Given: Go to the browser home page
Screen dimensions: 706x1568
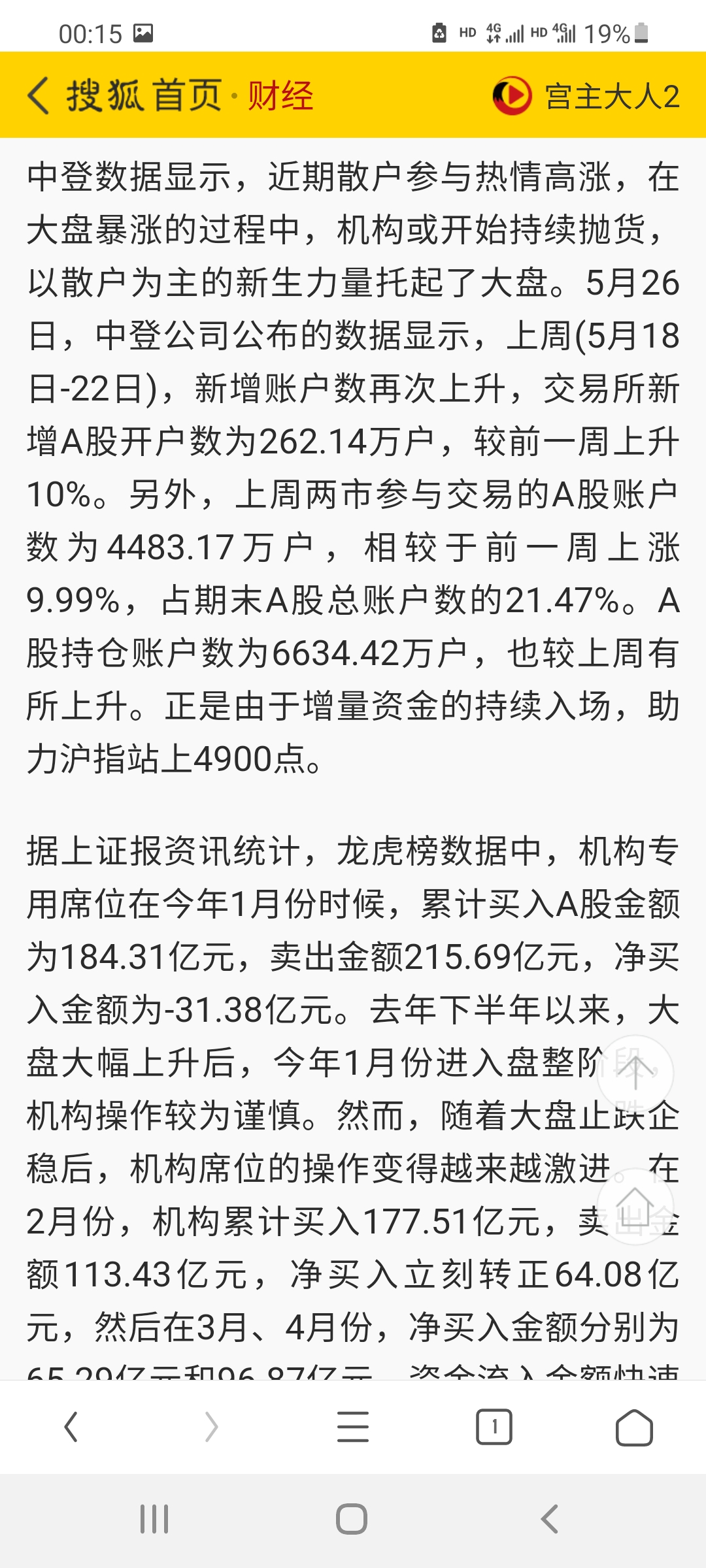Looking at the screenshot, I should (x=634, y=1427).
